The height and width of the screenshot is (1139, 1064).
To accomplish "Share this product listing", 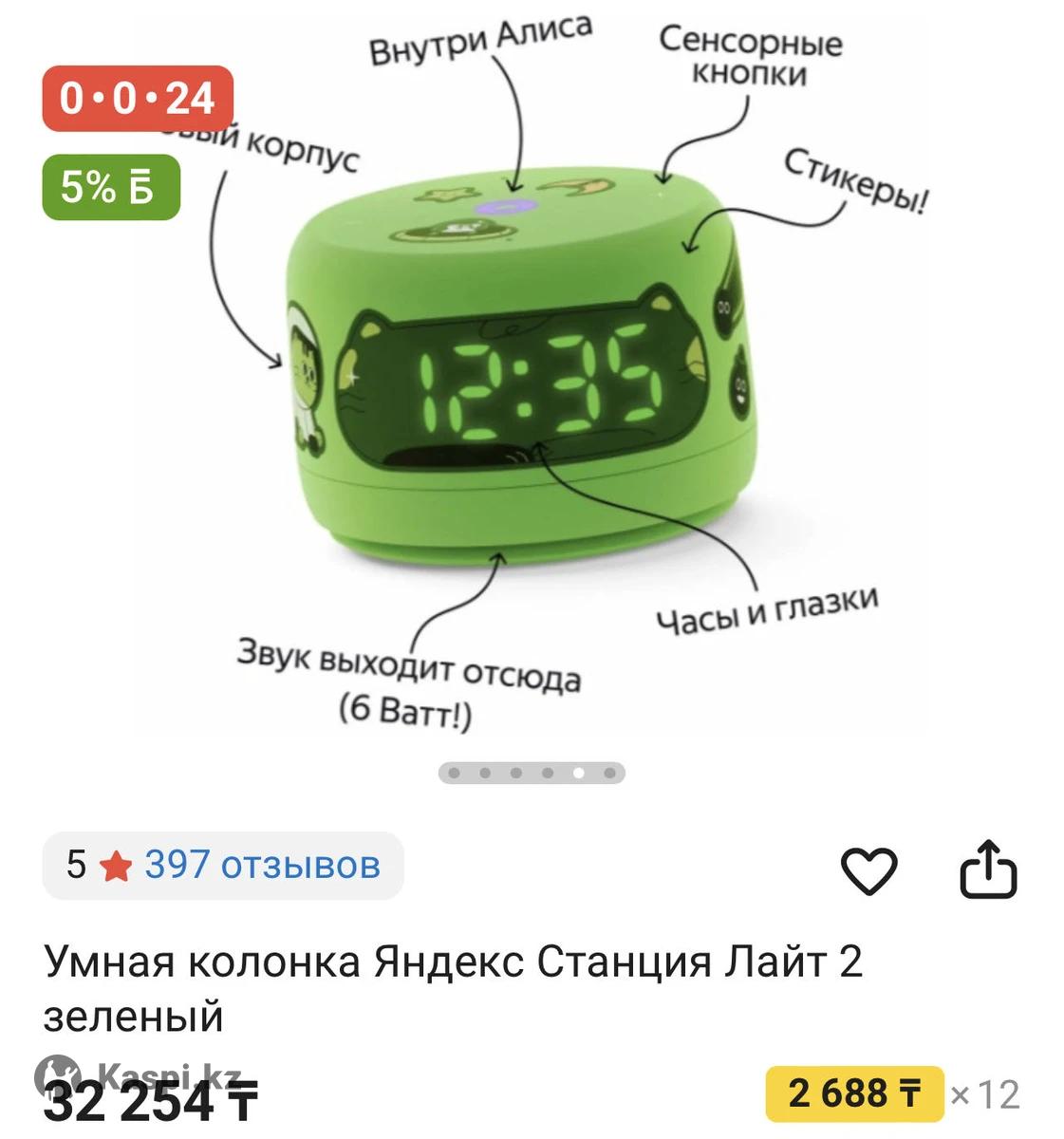I will [987, 868].
